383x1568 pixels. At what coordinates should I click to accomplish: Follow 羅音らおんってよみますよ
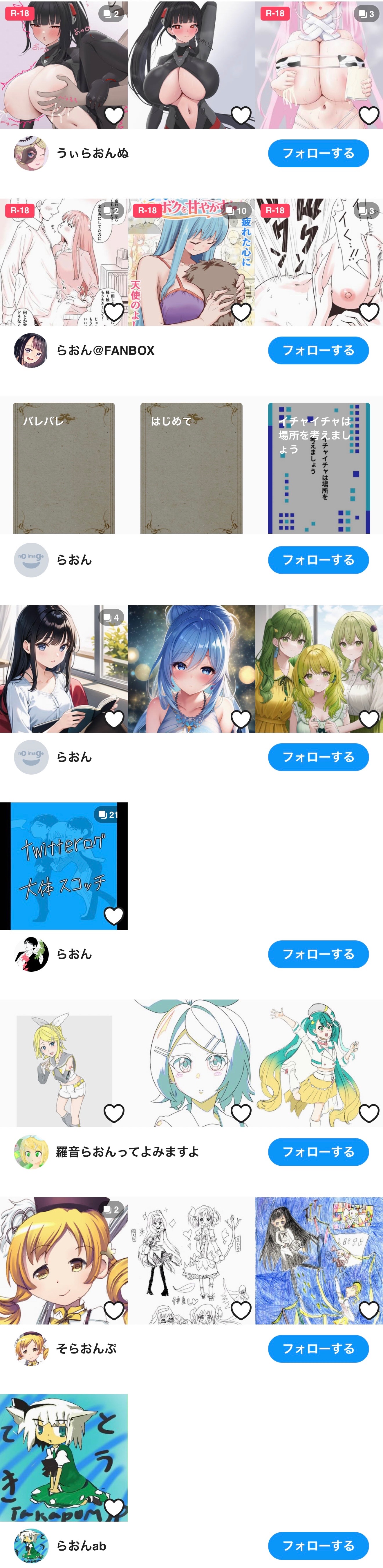point(318,1152)
